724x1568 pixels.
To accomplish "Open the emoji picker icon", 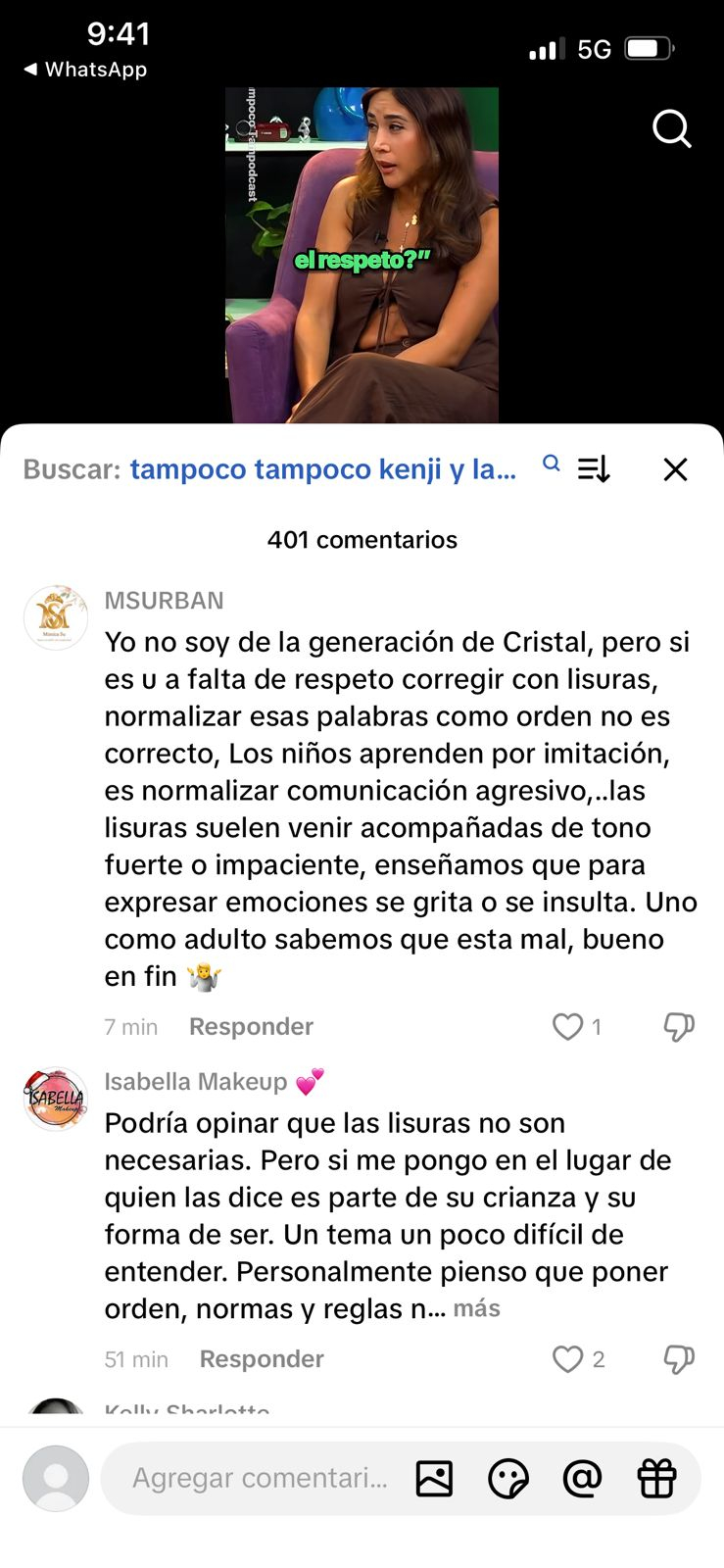I will tap(508, 1478).
